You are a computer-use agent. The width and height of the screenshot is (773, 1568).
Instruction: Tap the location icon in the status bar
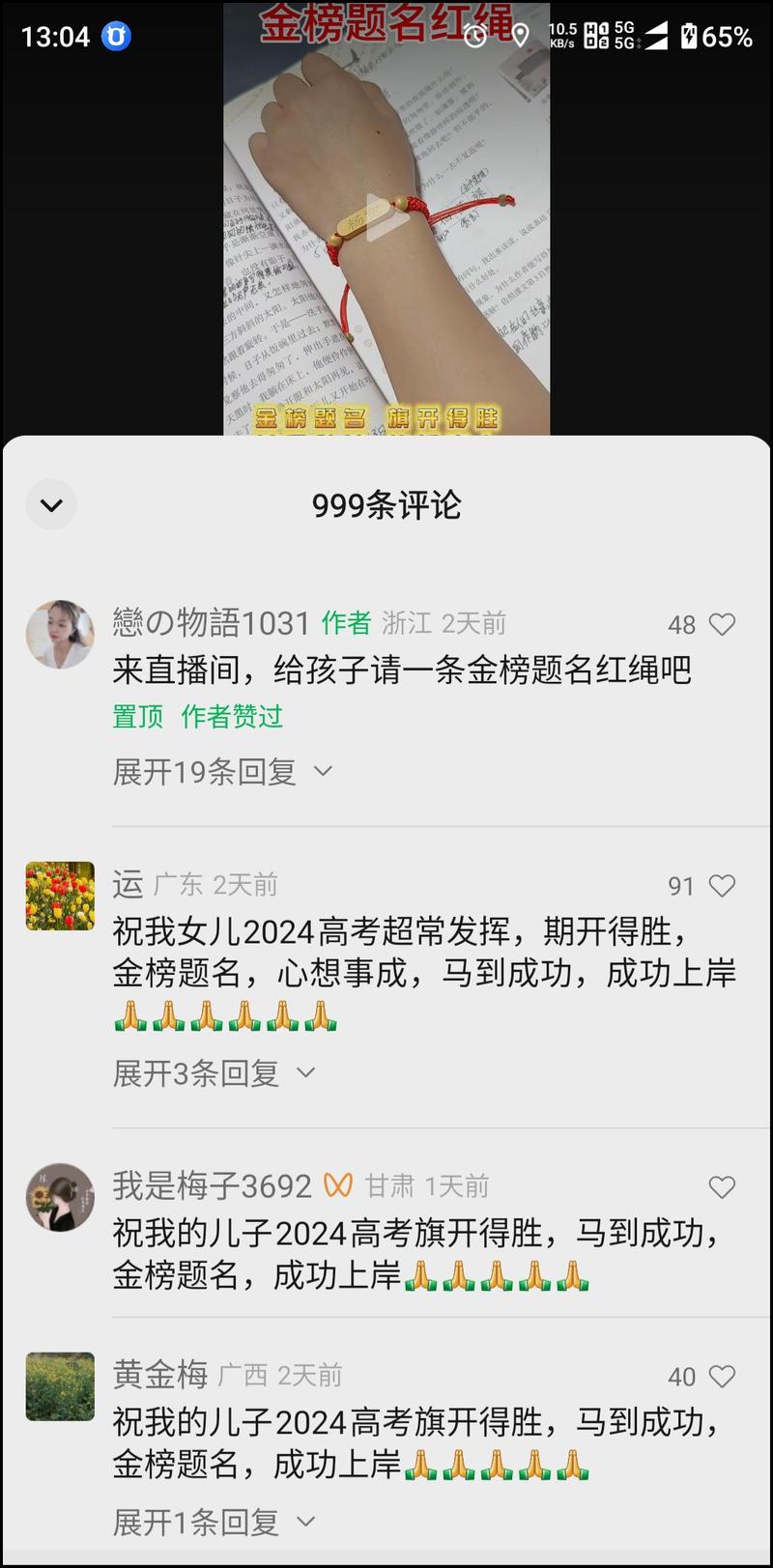coord(519,34)
